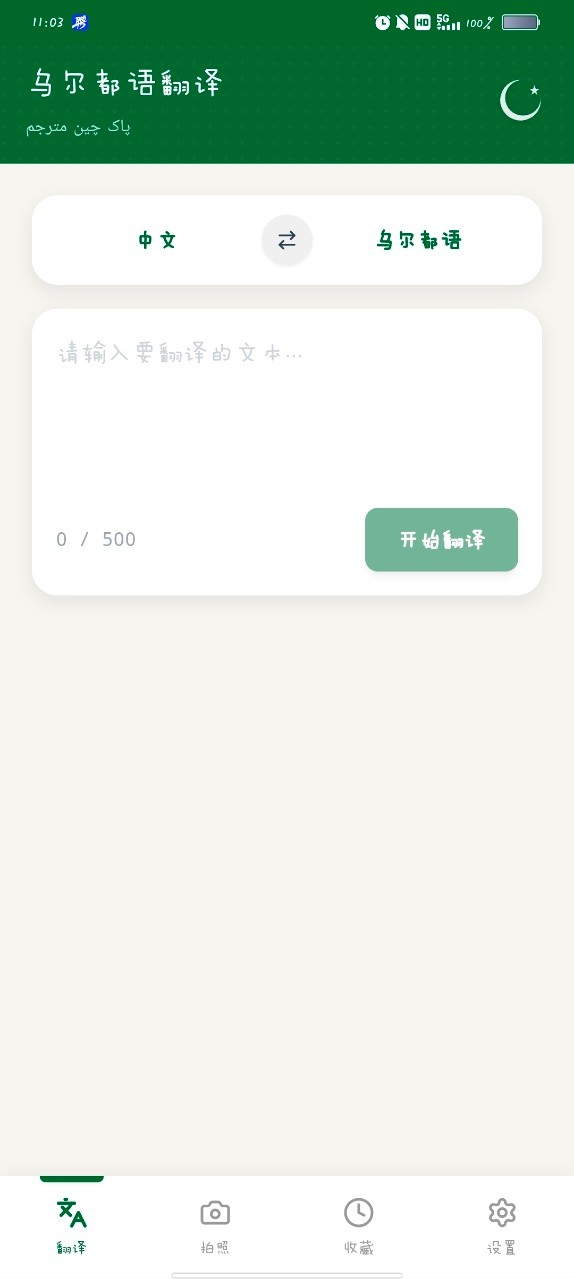The height and width of the screenshot is (1279, 574).
Task: Open the 设置 settings tab
Action: [x=502, y=1225]
